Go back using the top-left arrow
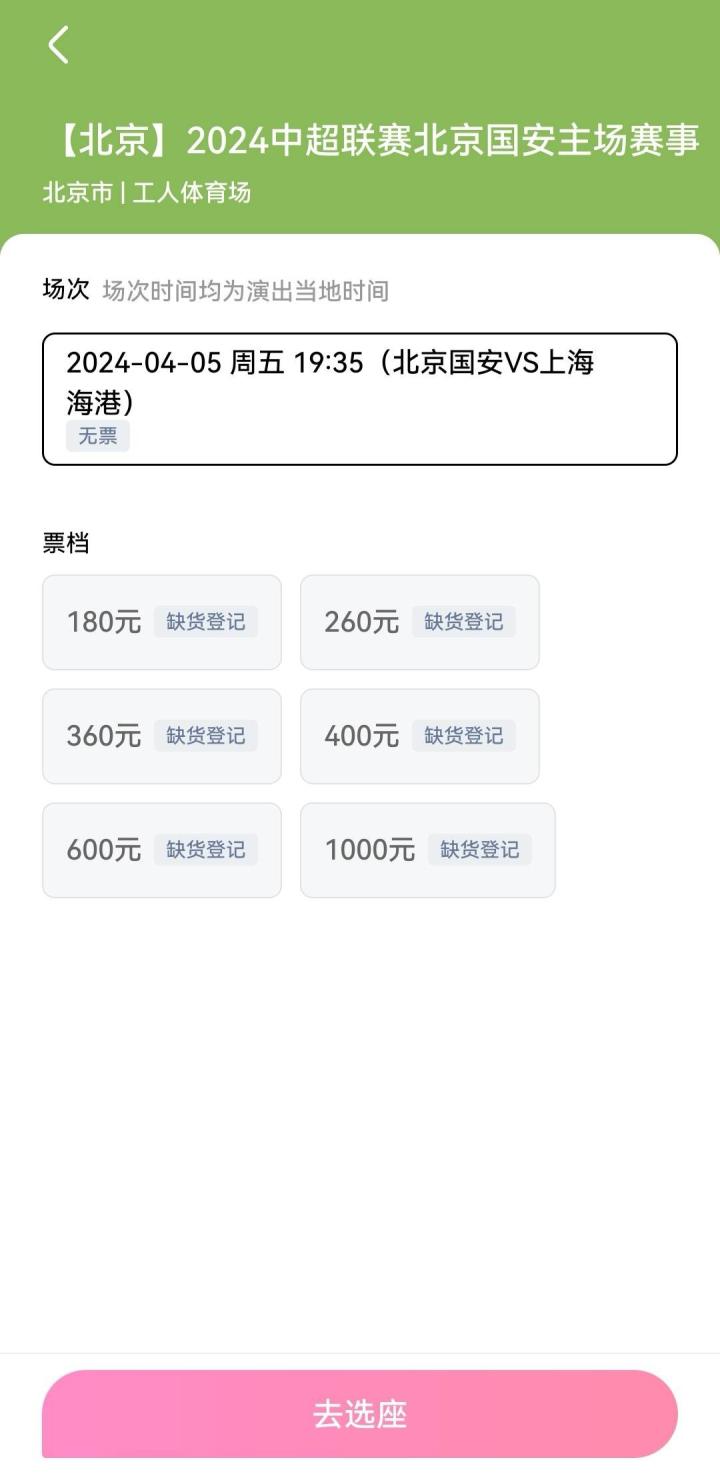The height and width of the screenshot is (1474, 720). tap(59, 45)
